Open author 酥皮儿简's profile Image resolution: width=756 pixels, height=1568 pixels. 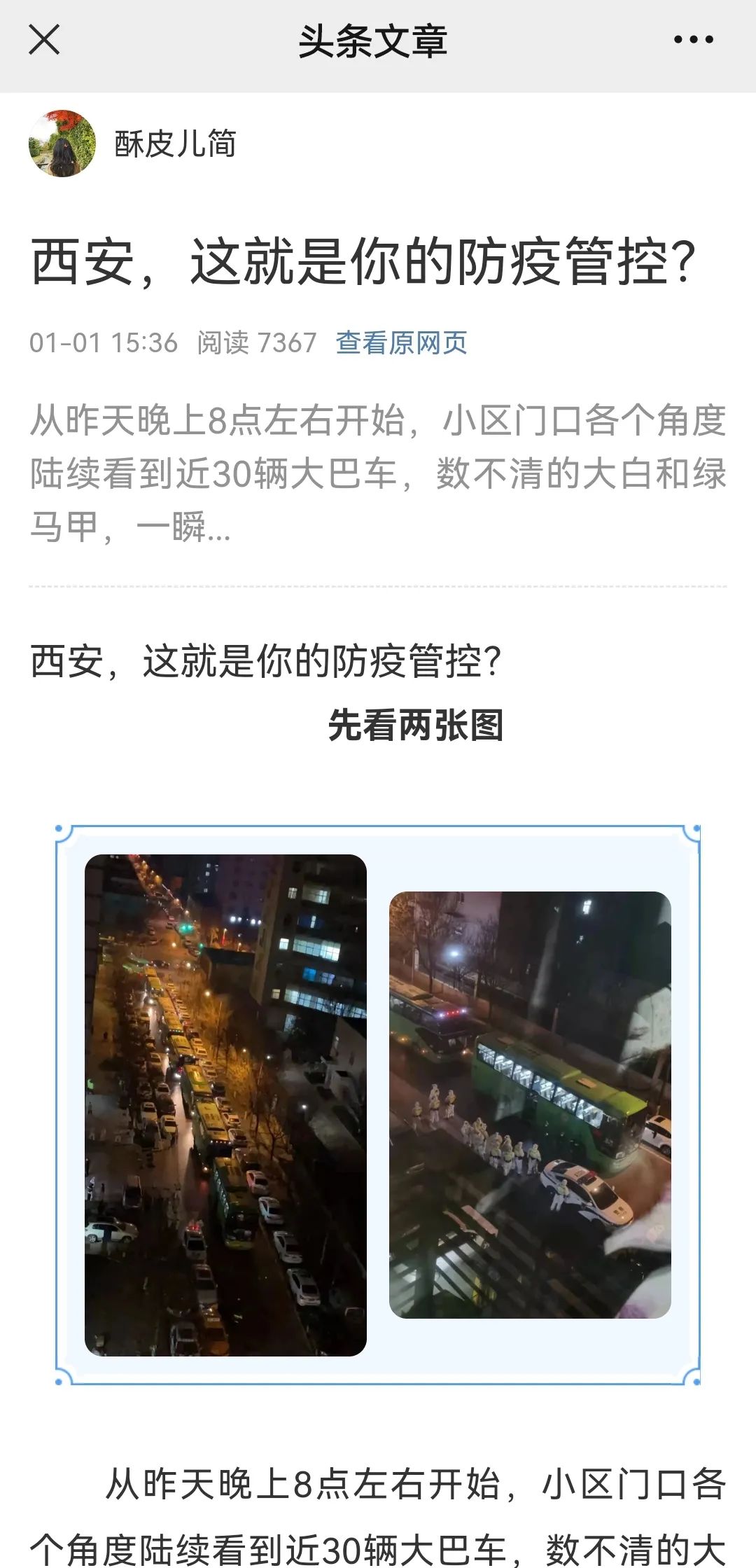(175, 144)
